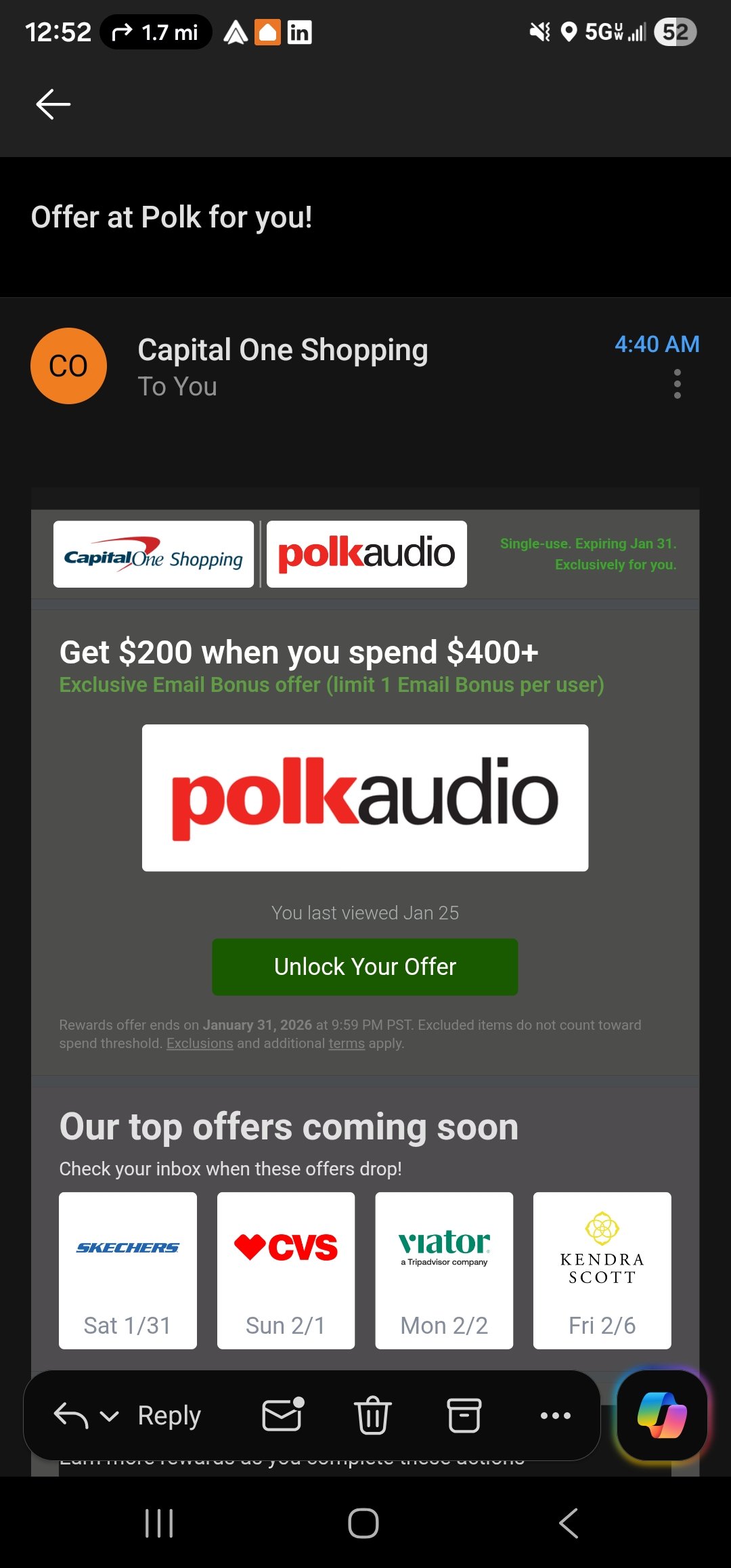Open more actions in the bottom toolbar
The image size is (731, 1568).
tap(555, 1415)
